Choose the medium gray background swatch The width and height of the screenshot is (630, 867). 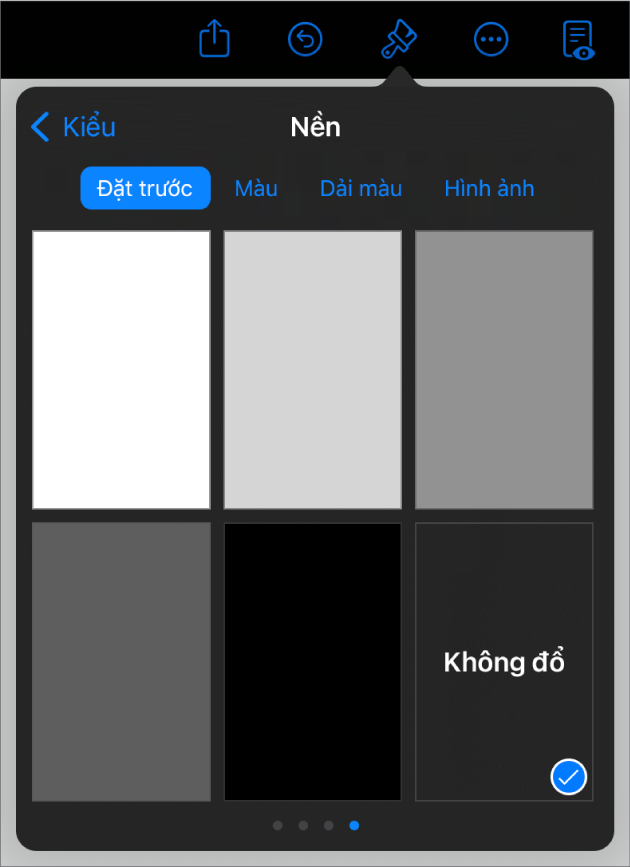tap(504, 370)
